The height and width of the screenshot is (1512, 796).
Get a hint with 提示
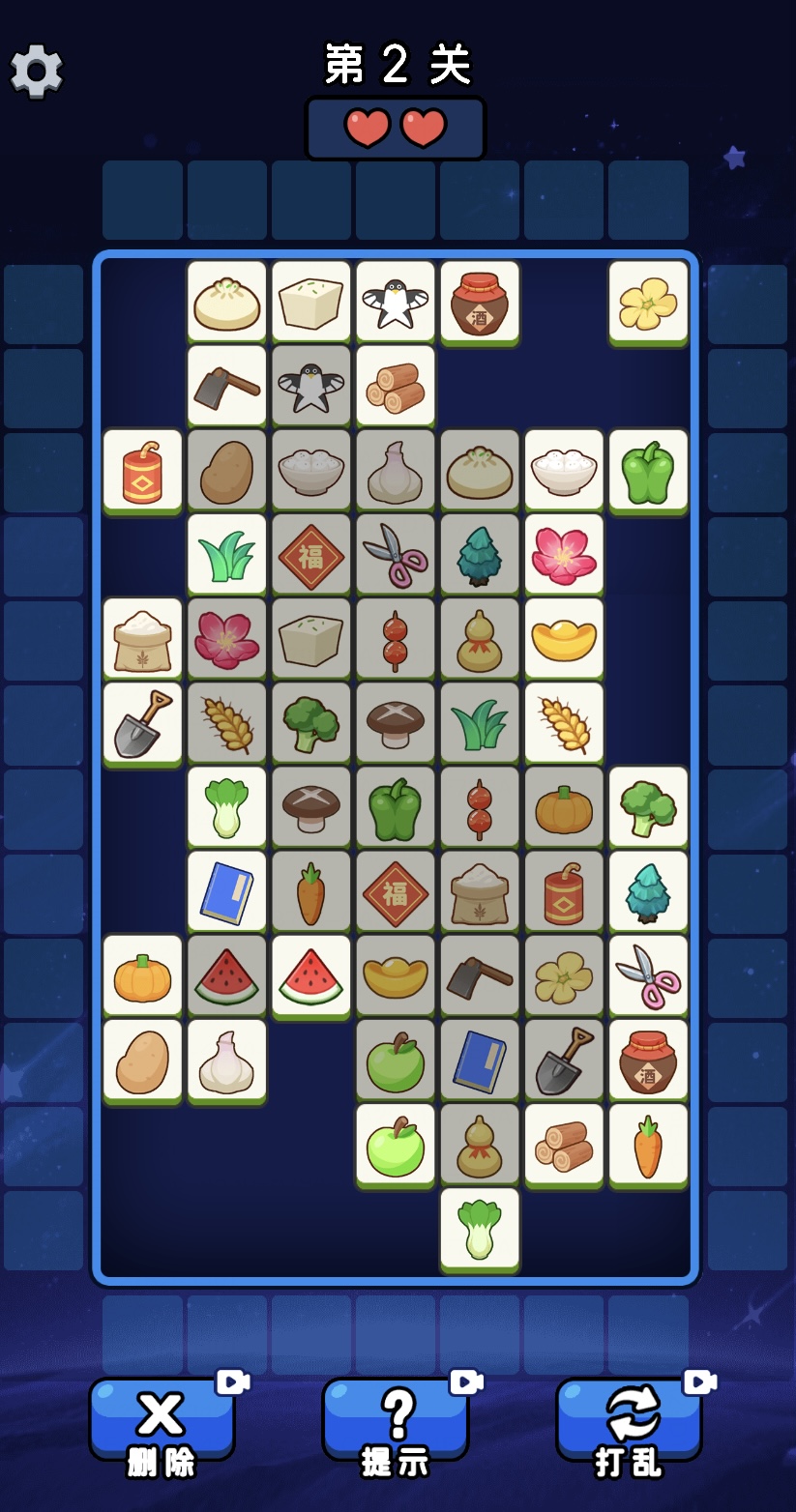click(x=396, y=1420)
